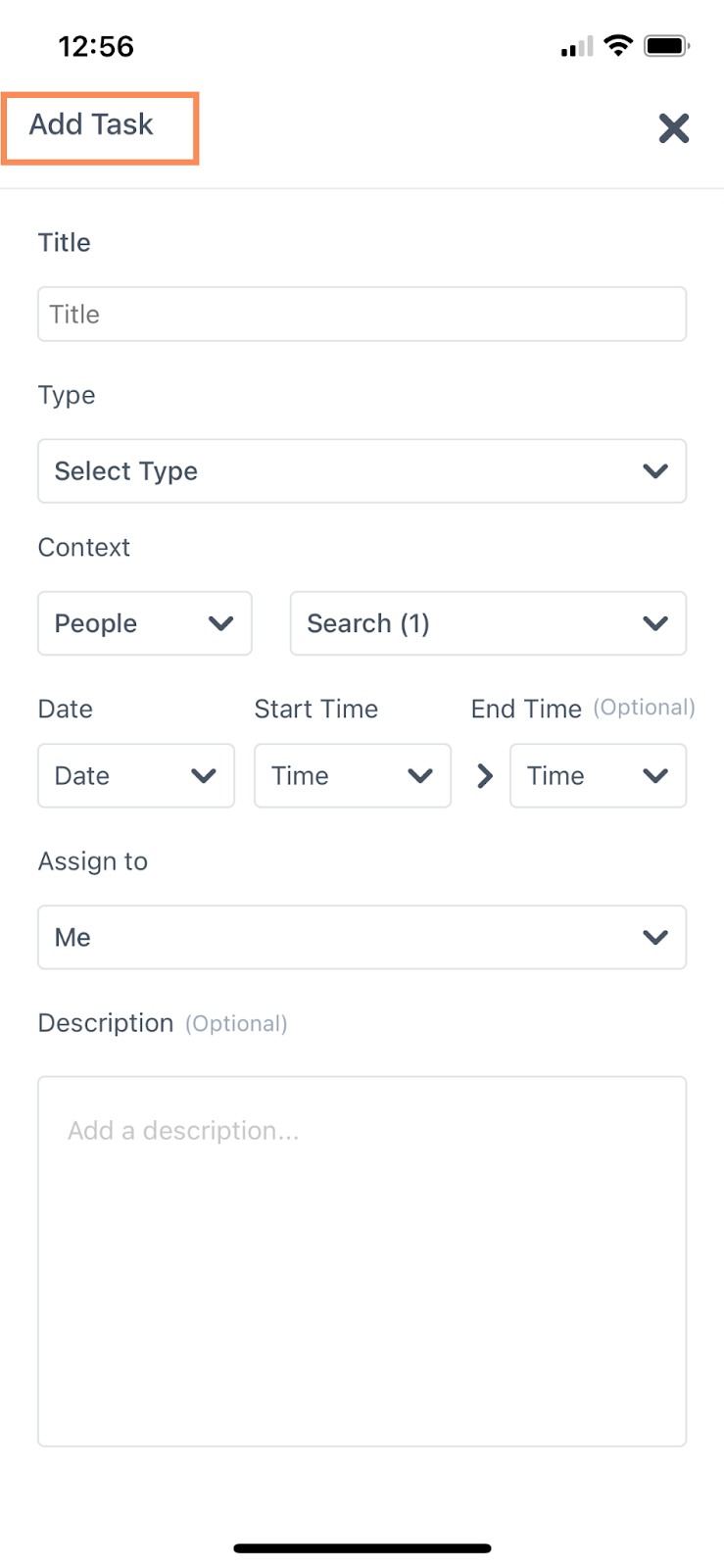Tap the description text area
The height and width of the screenshot is (1568, 724).
362,1261
